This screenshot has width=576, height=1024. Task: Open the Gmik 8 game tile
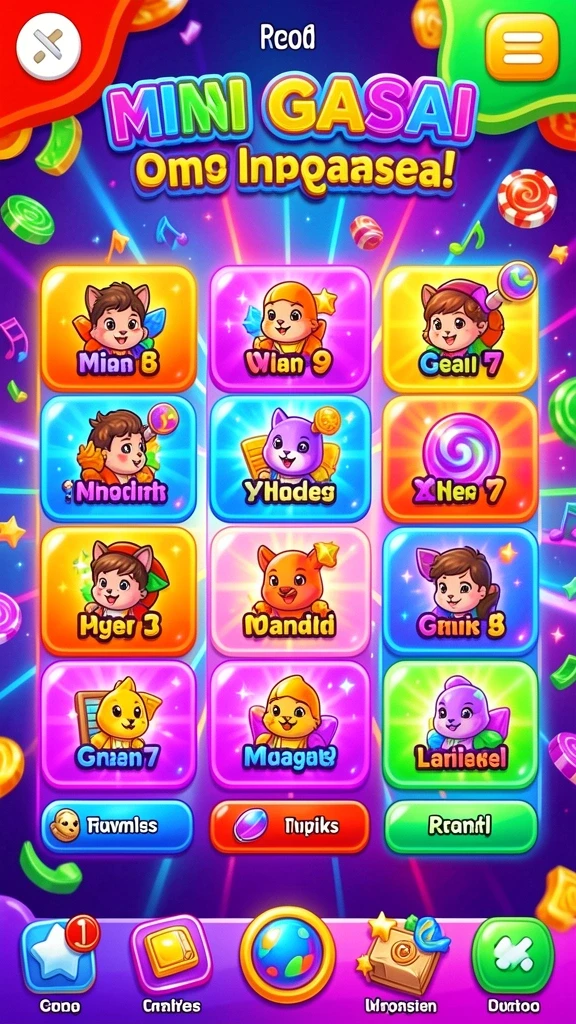click(x=460, y=591)
